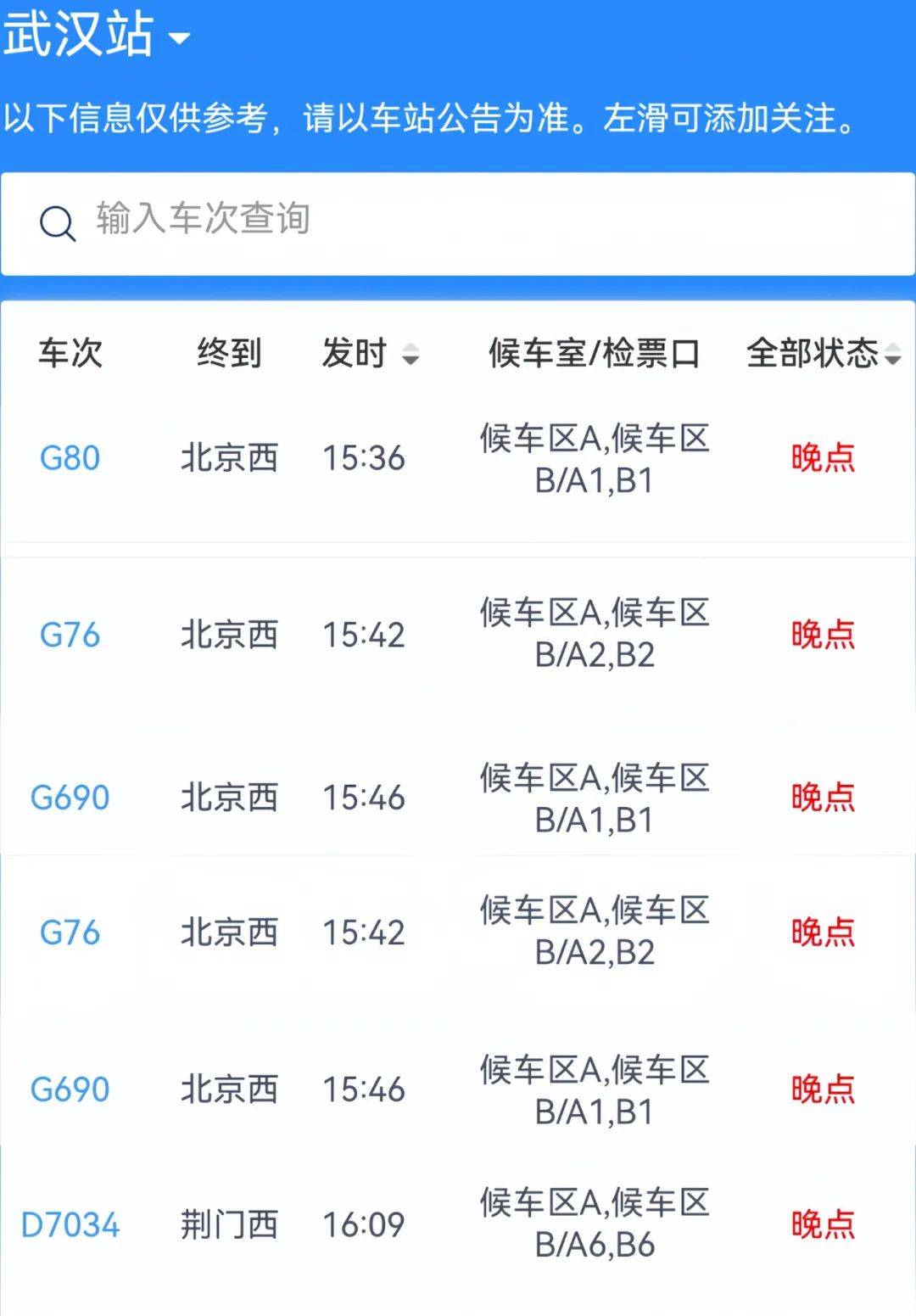Click the 终到 column header
The height and width of the screenshot is (1316, 916).
pyautogui.click(x=227, y=355)
